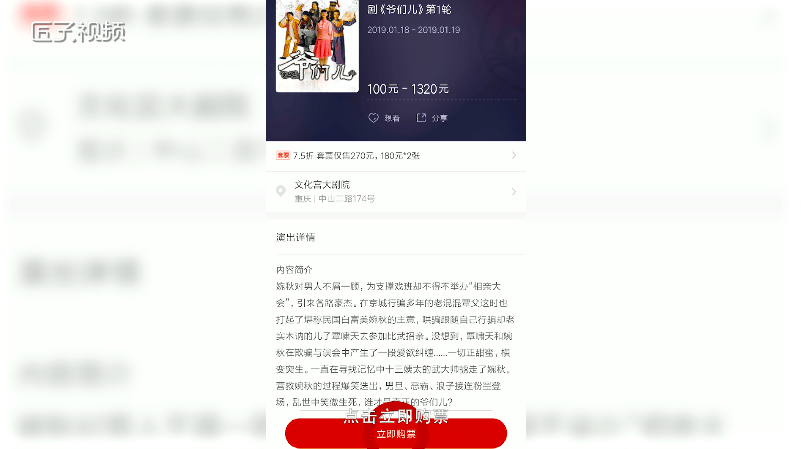Open the 文化宫大剧院 venue location row

[x=395, y=191]
